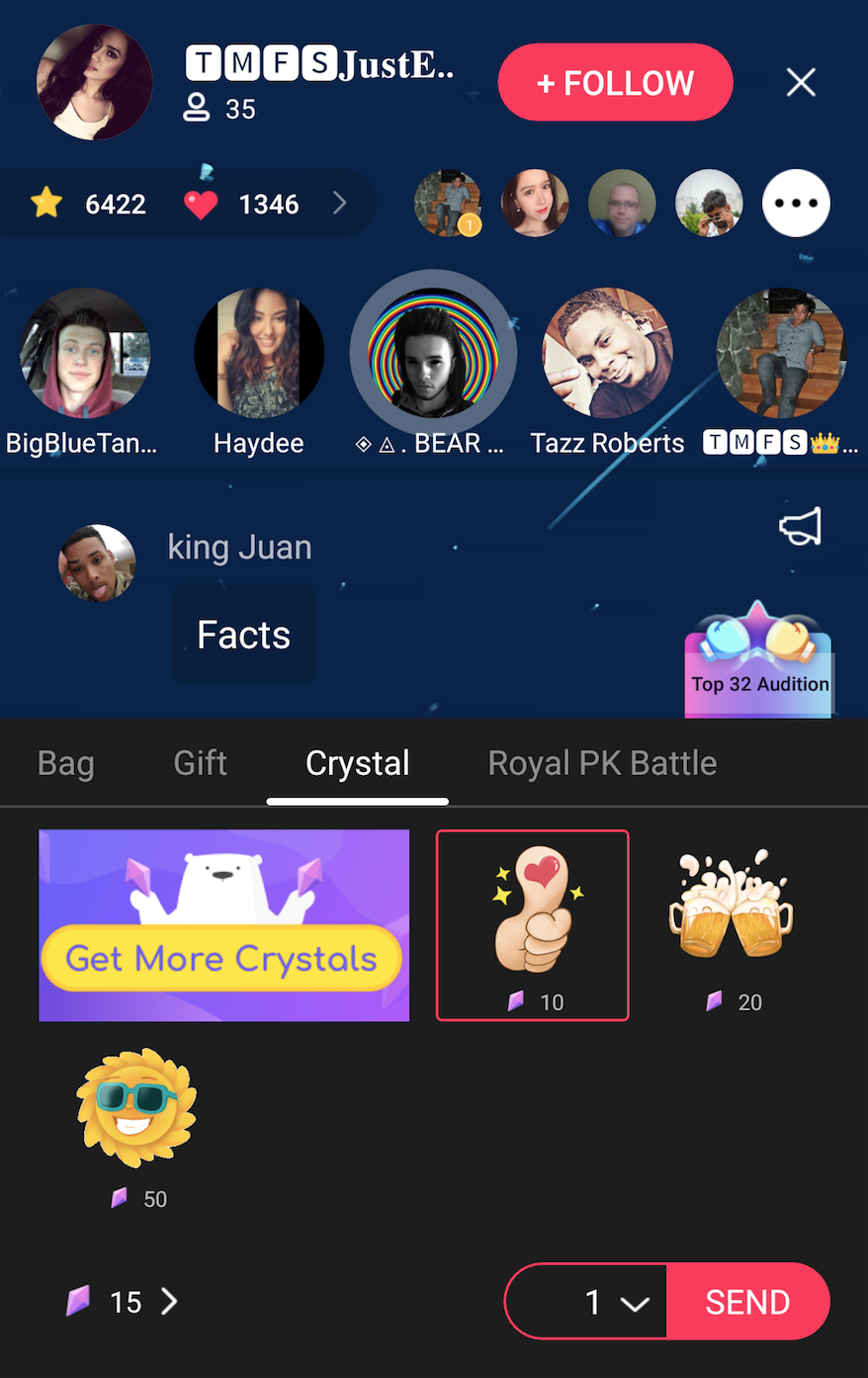The width and height of the screenshot is (868, 1378).
Task: Switch to the Bag tab
Action: (x=65, y=763)
